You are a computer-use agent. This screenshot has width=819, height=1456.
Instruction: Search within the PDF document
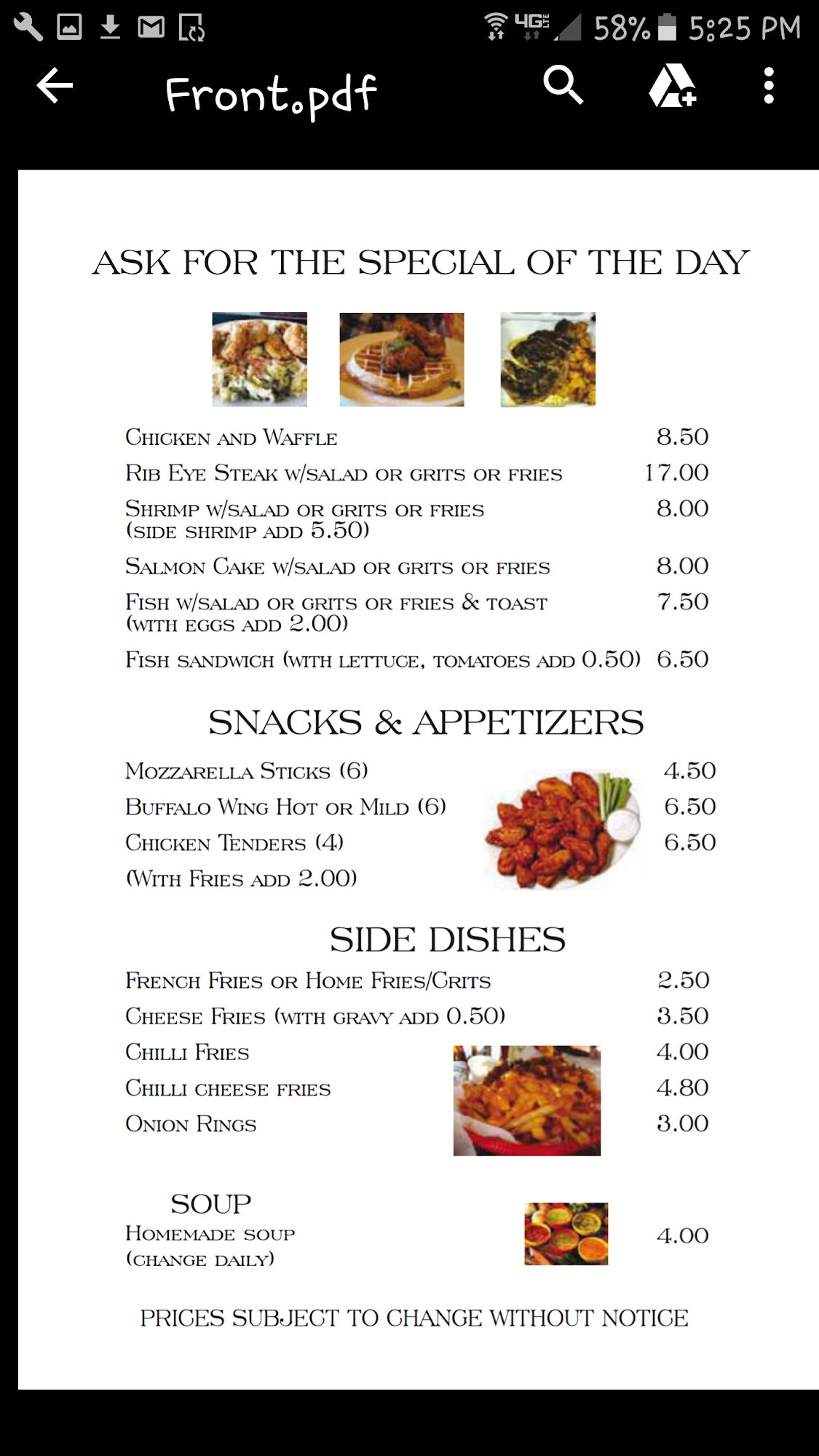point(563,85)
